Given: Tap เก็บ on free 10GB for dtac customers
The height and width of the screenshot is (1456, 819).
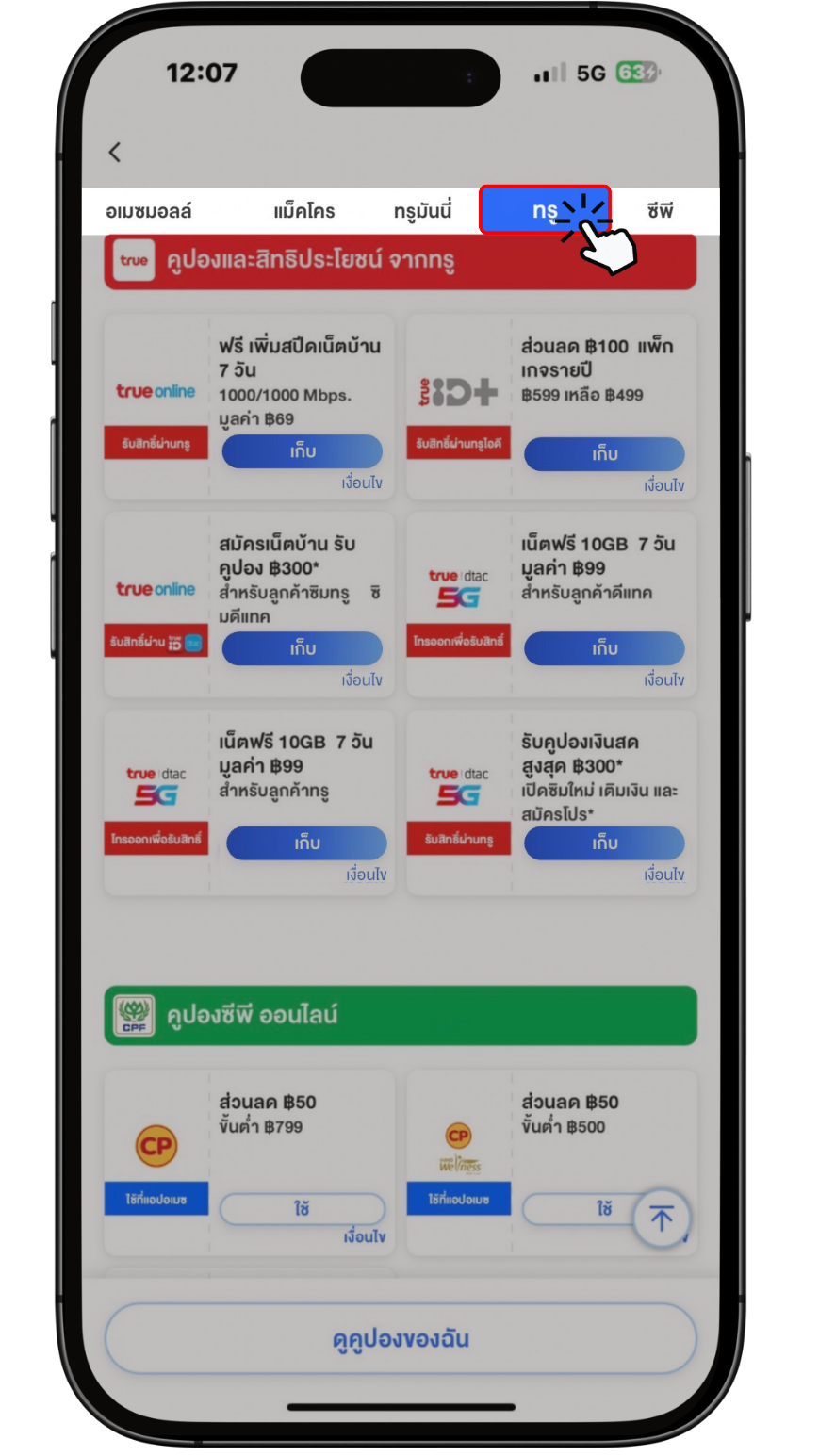Looking at the screenshot, I should (604, 649).
